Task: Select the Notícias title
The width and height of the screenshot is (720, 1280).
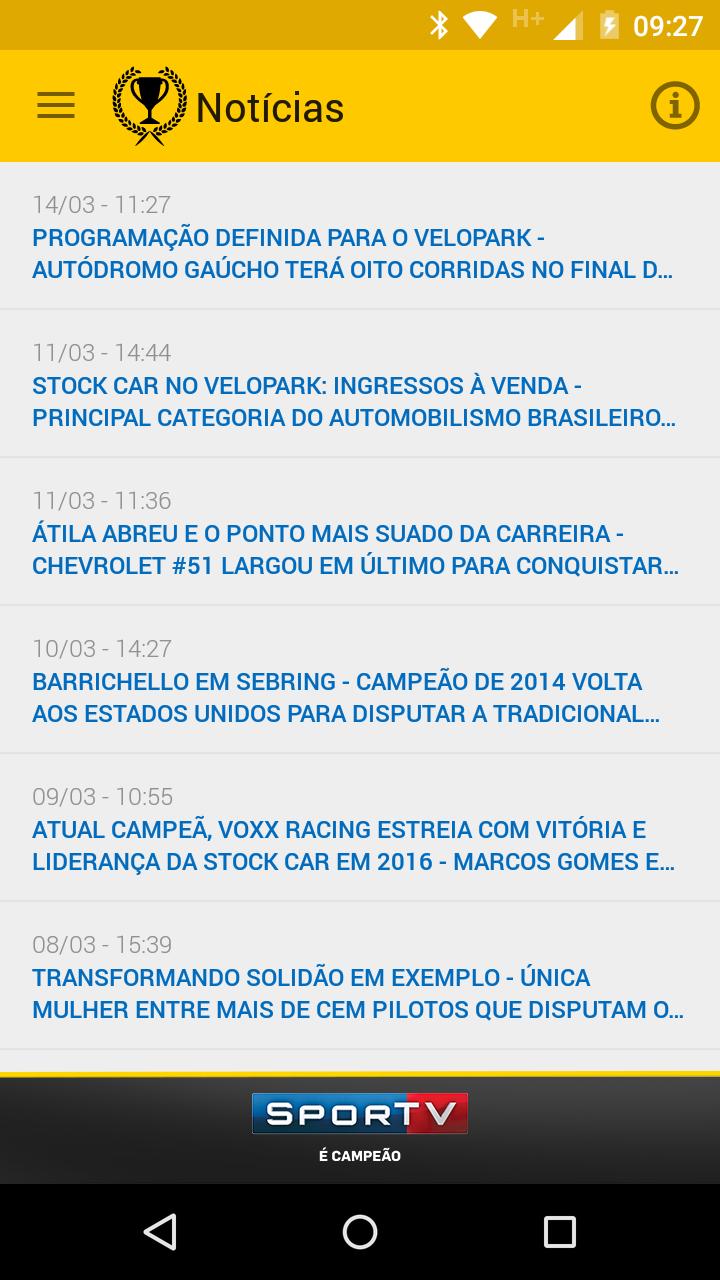Action: click(x=269, y=105)
